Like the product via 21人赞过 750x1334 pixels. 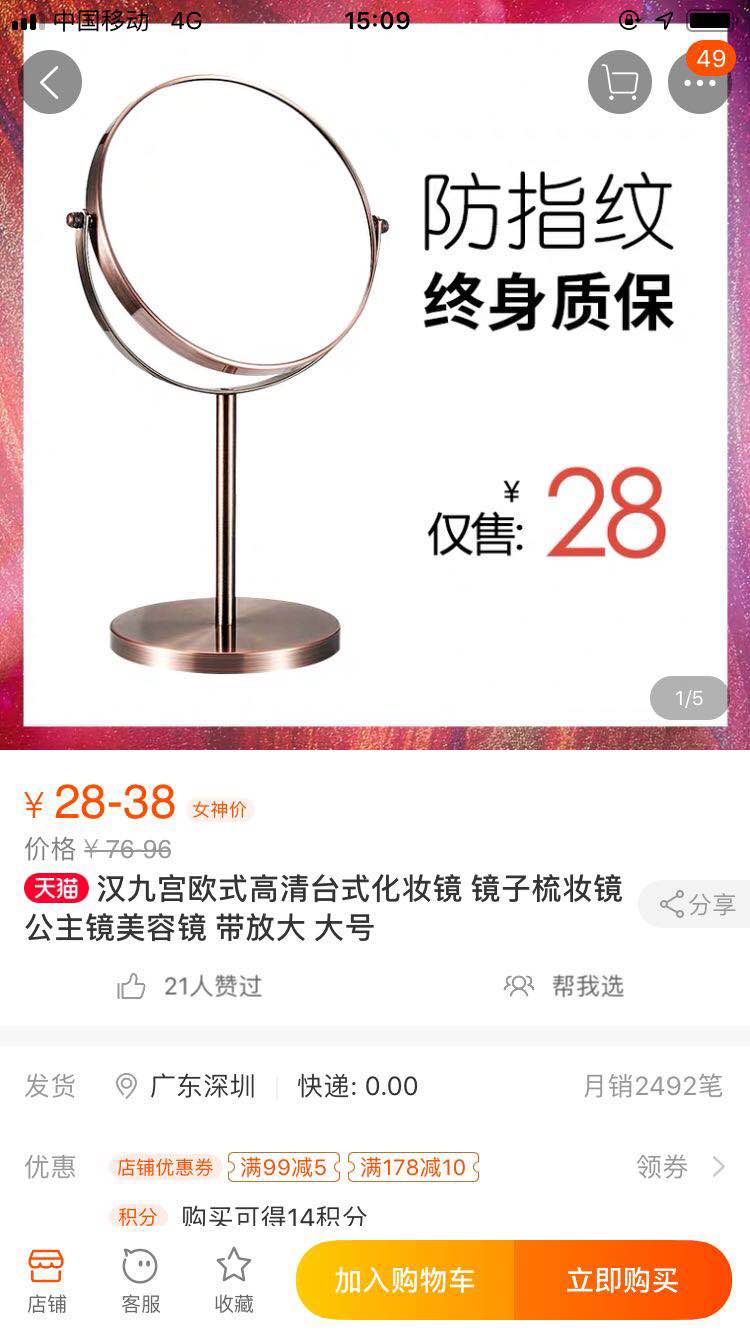click(x=190, y=987)
